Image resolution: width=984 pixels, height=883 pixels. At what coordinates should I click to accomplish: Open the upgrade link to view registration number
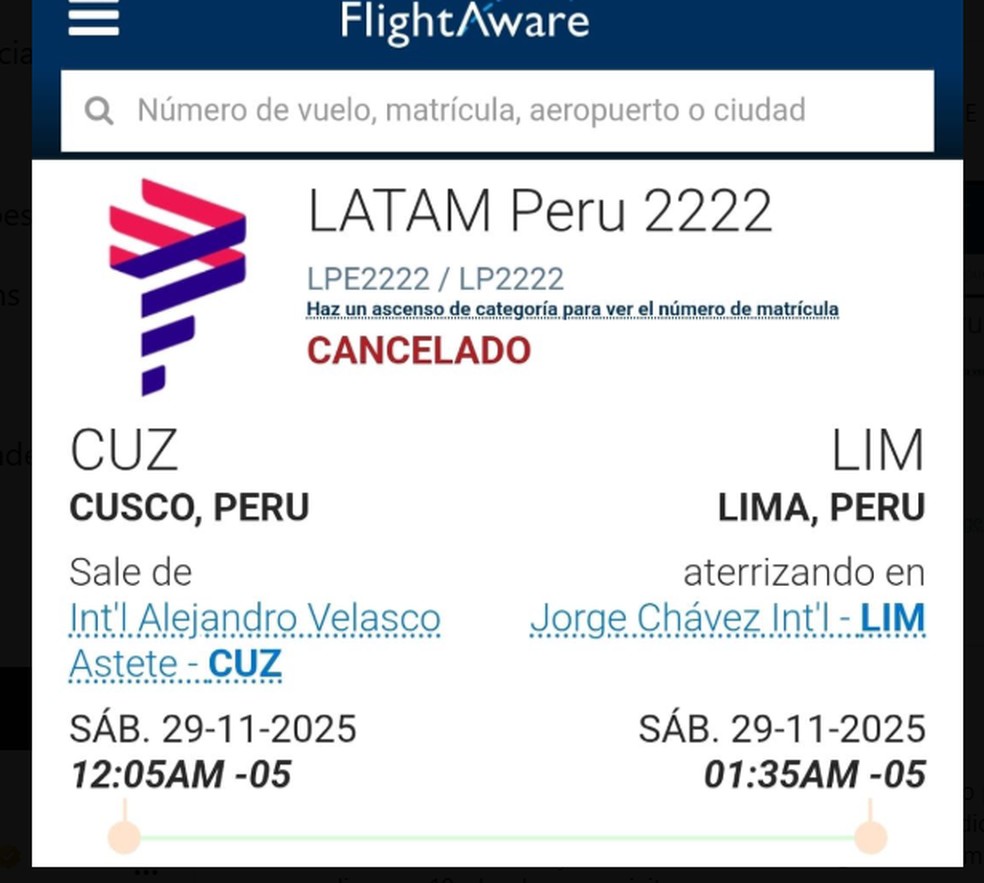[x=572, y=309]
